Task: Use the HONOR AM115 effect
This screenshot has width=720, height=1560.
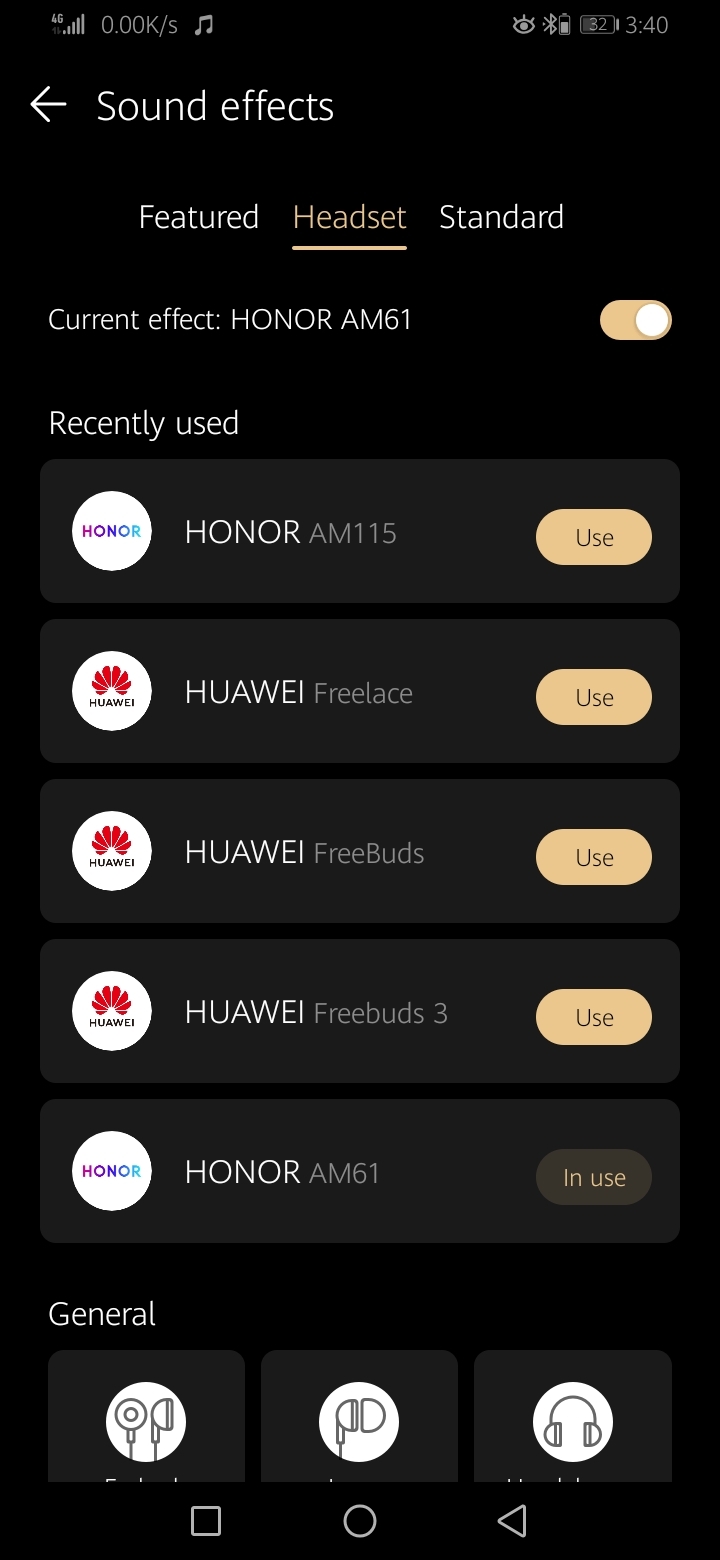Action: 594,537
